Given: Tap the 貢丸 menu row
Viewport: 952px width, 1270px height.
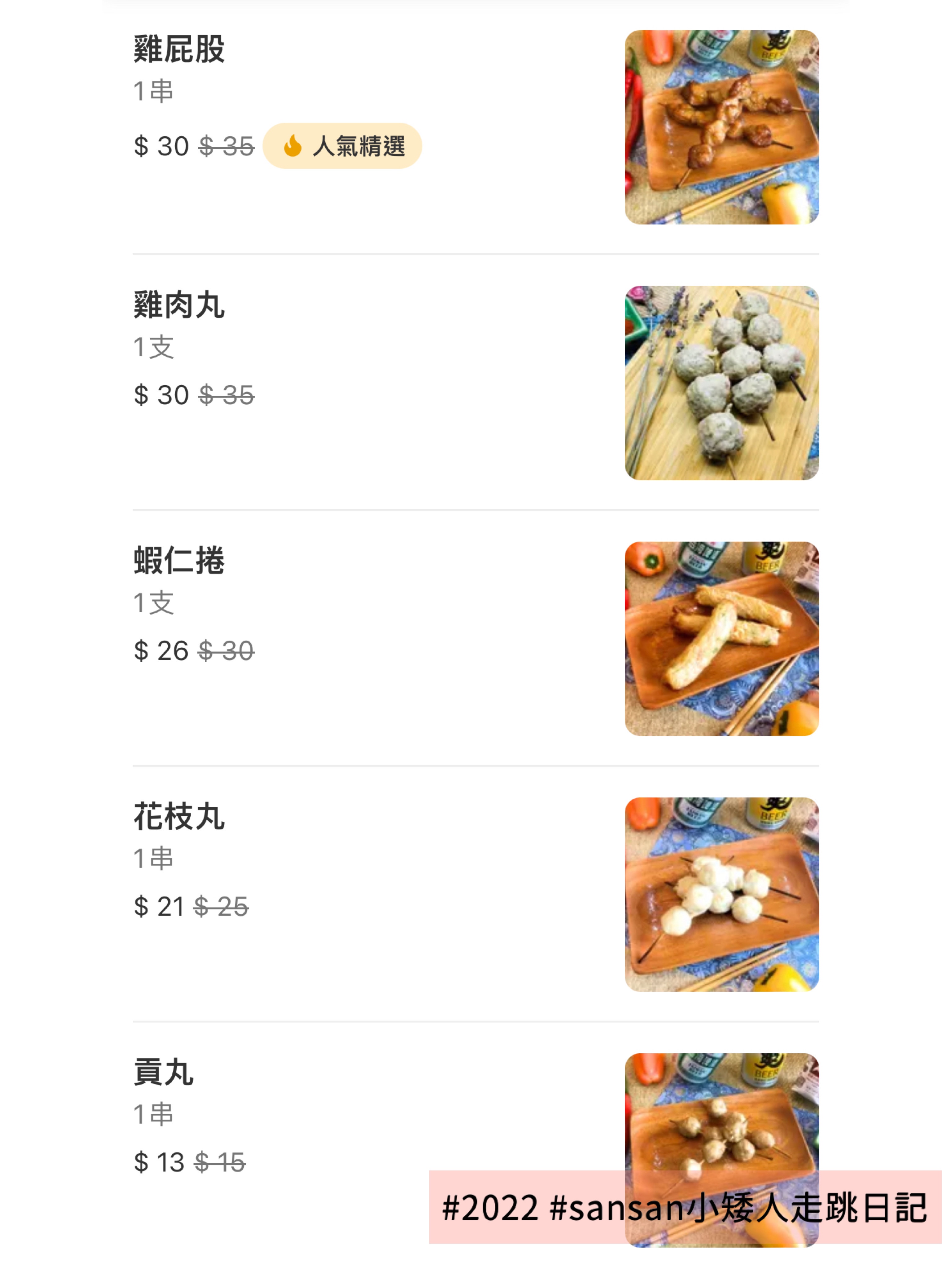Looking at the screenshot, I should pos(164,1072).
